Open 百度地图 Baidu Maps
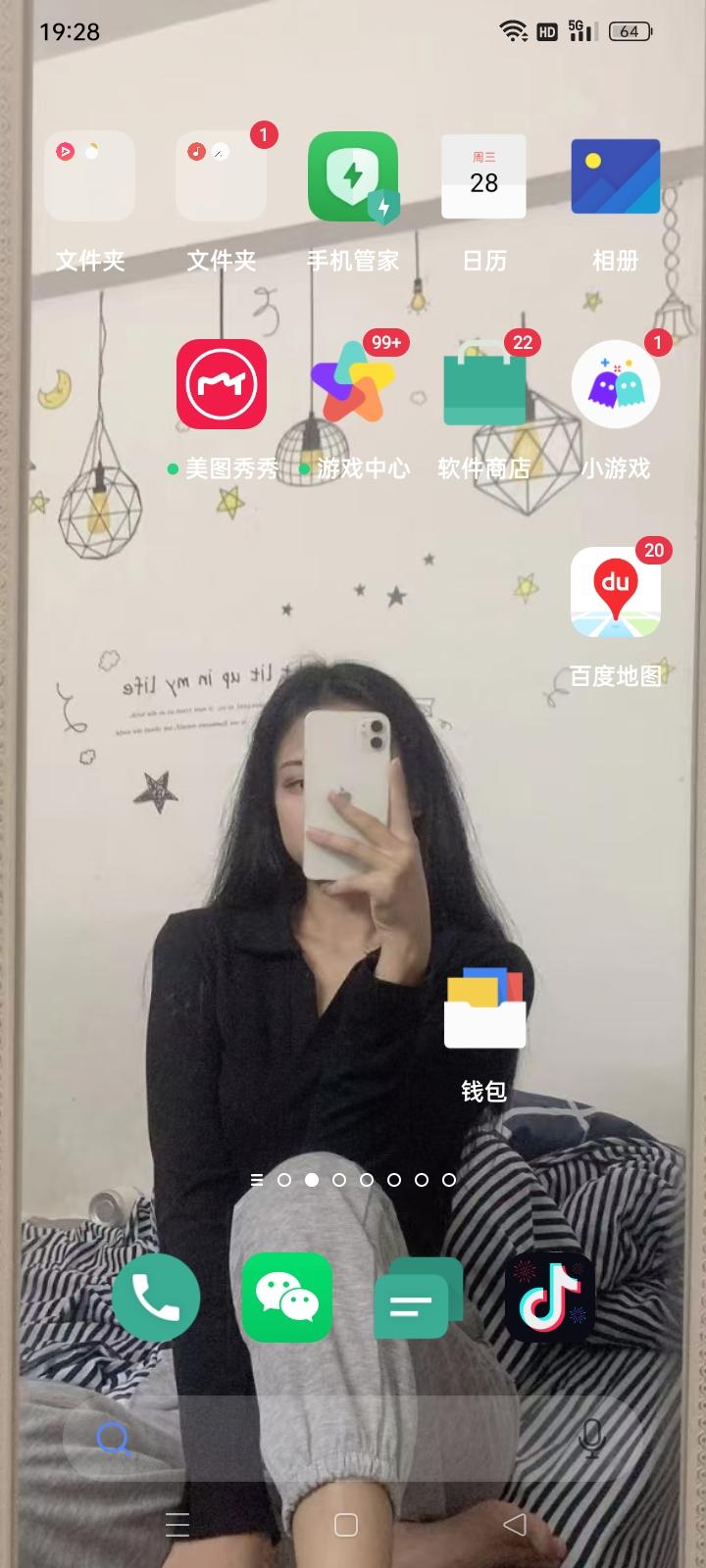This screenshot has height=1568, width=706. pos(615,592)
